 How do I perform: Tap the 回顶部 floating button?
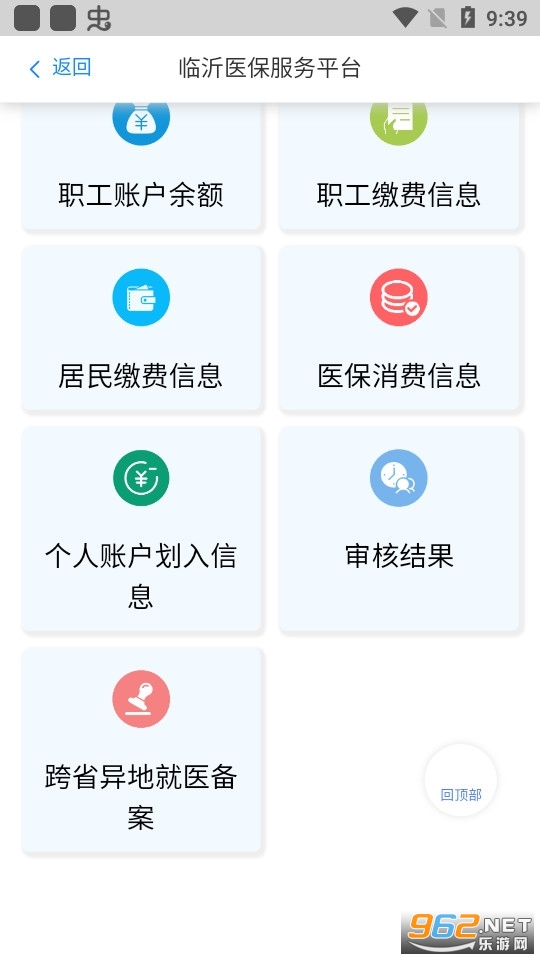click(x=461, y=780)
